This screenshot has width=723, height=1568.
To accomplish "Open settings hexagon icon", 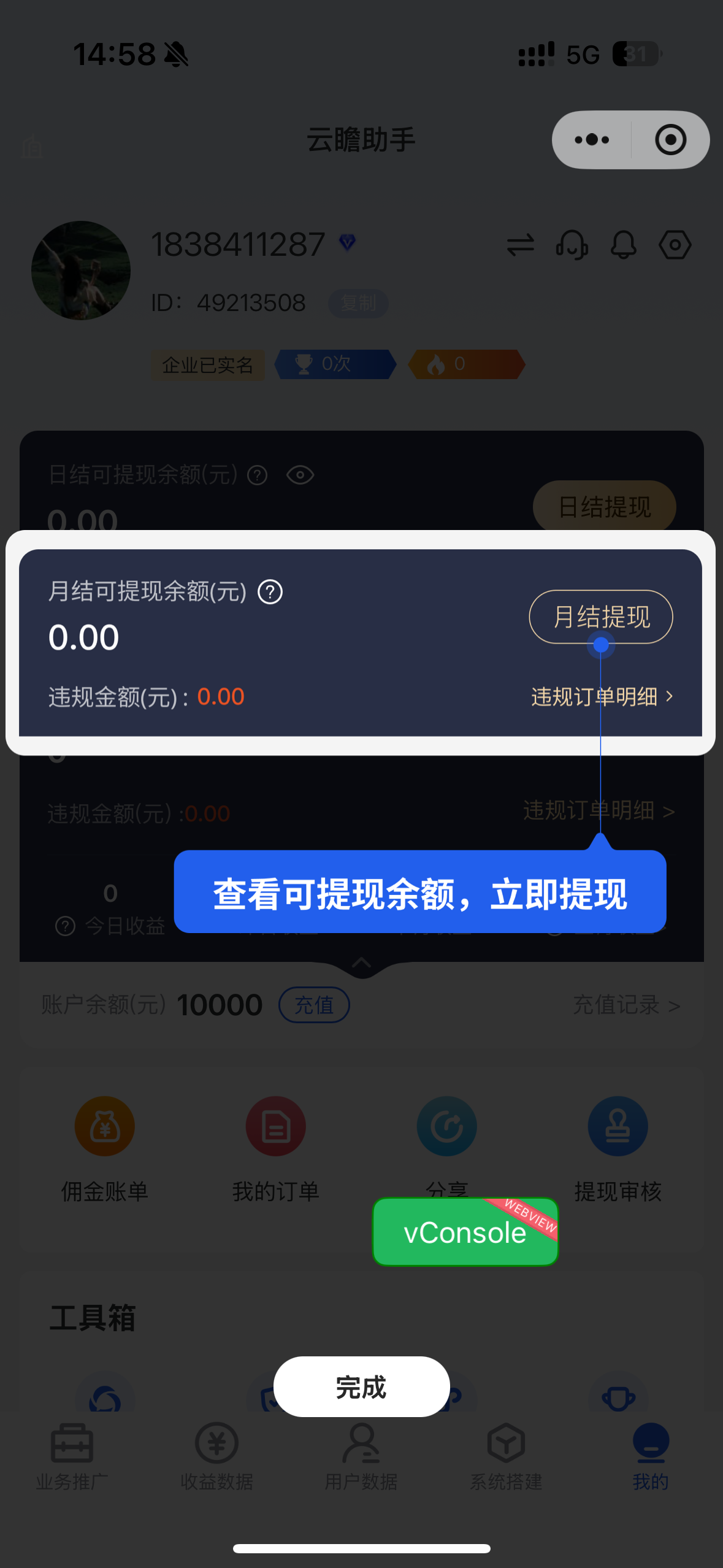I will (x=675, y=245).
